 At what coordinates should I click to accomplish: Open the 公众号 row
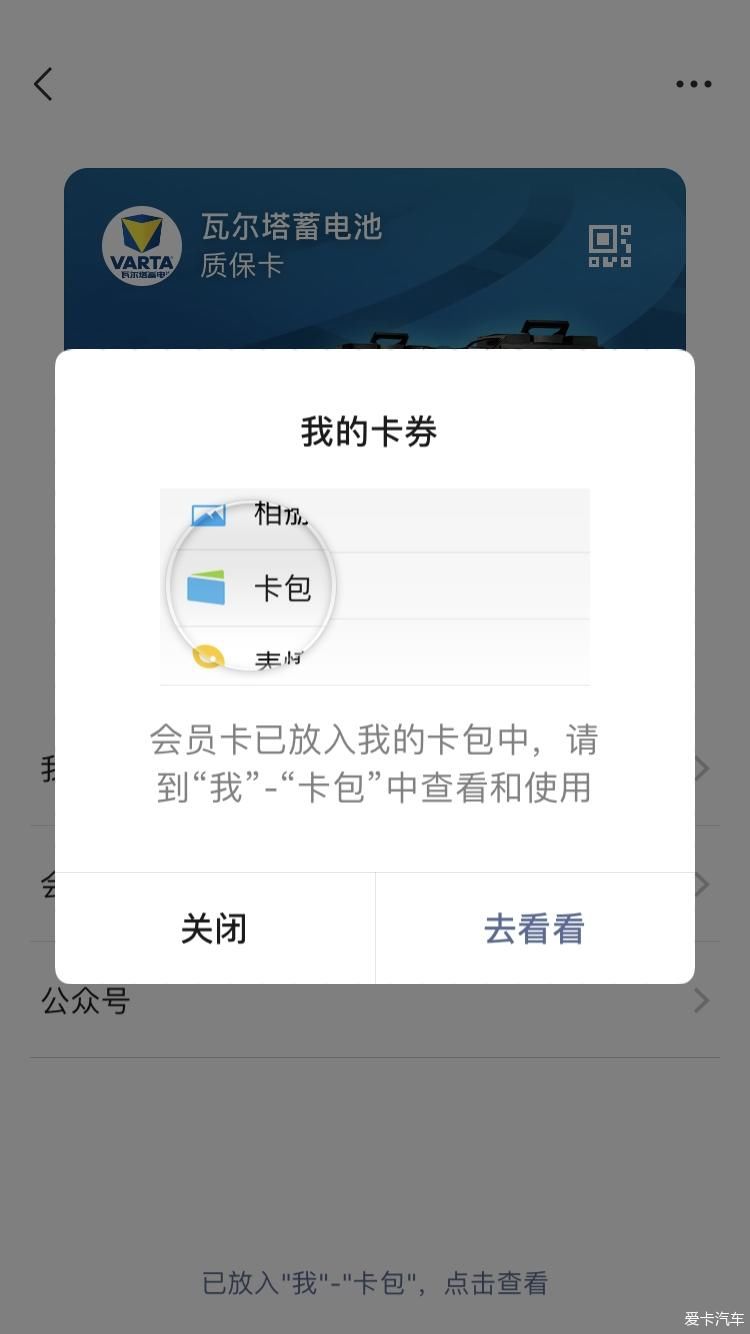(374, 1020)
